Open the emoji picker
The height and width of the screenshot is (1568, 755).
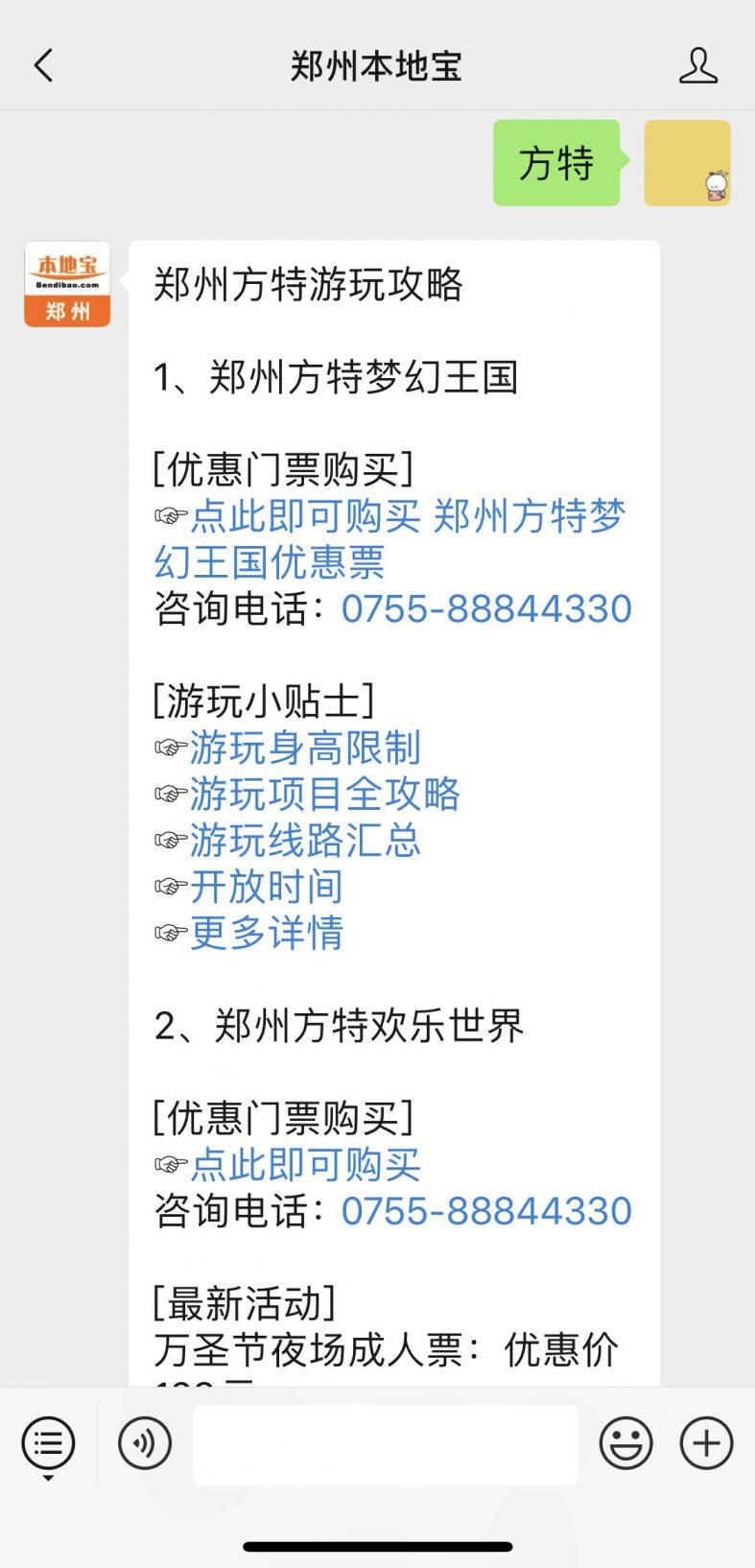click(625, 1444)
